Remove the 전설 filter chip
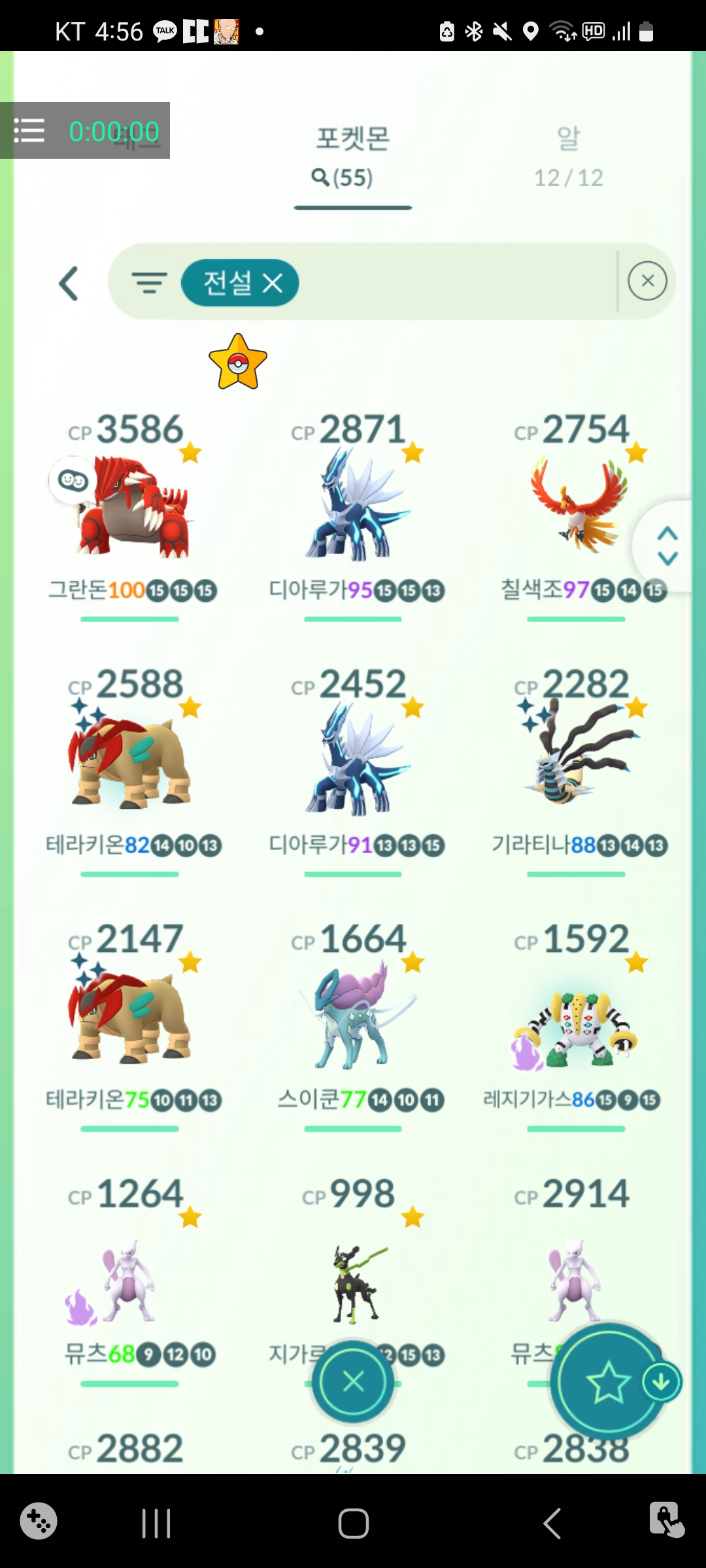Screen dimensions: 706x1568 point(272,283)
